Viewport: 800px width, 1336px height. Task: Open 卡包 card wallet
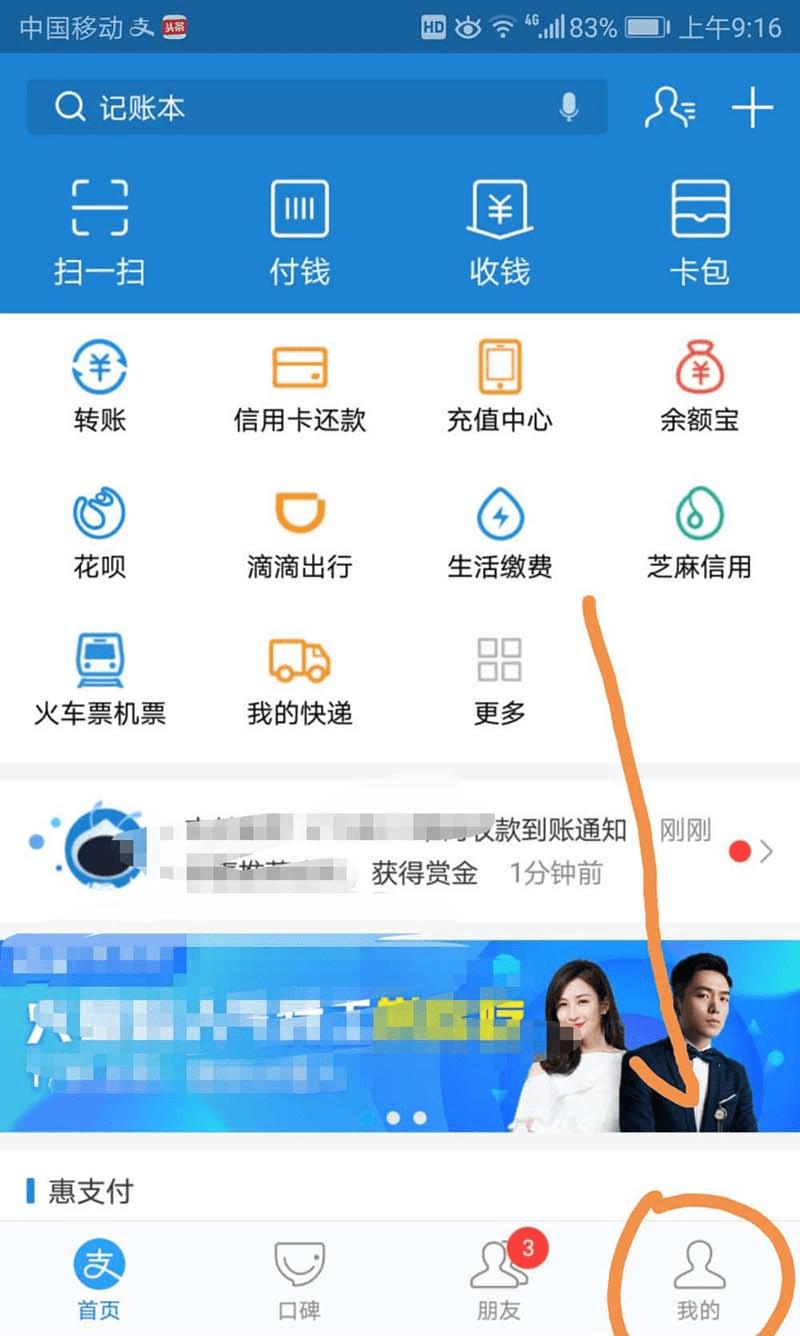(x=699, y=232)
